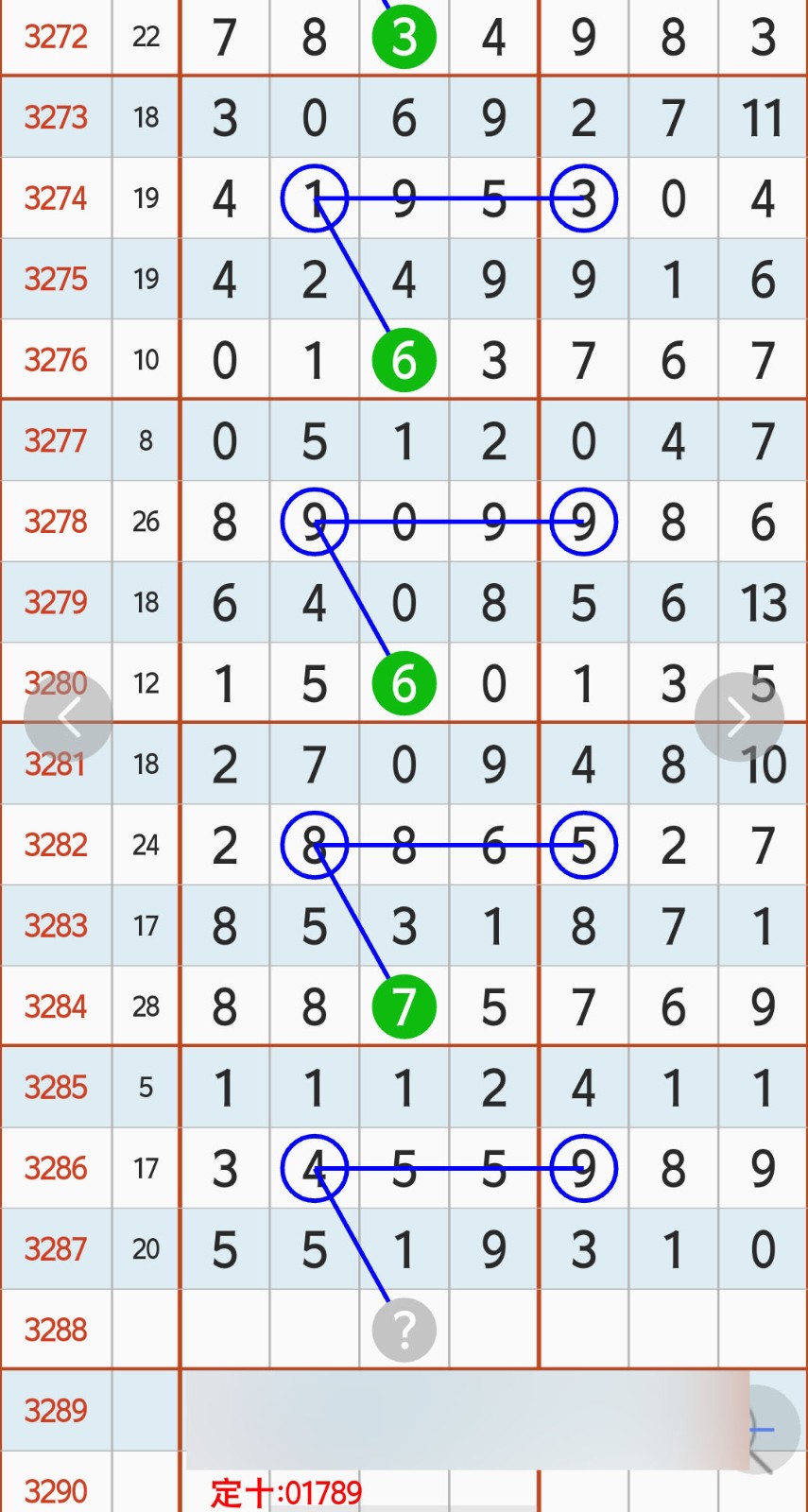Select the circled 4 in row 3286

314,1168
